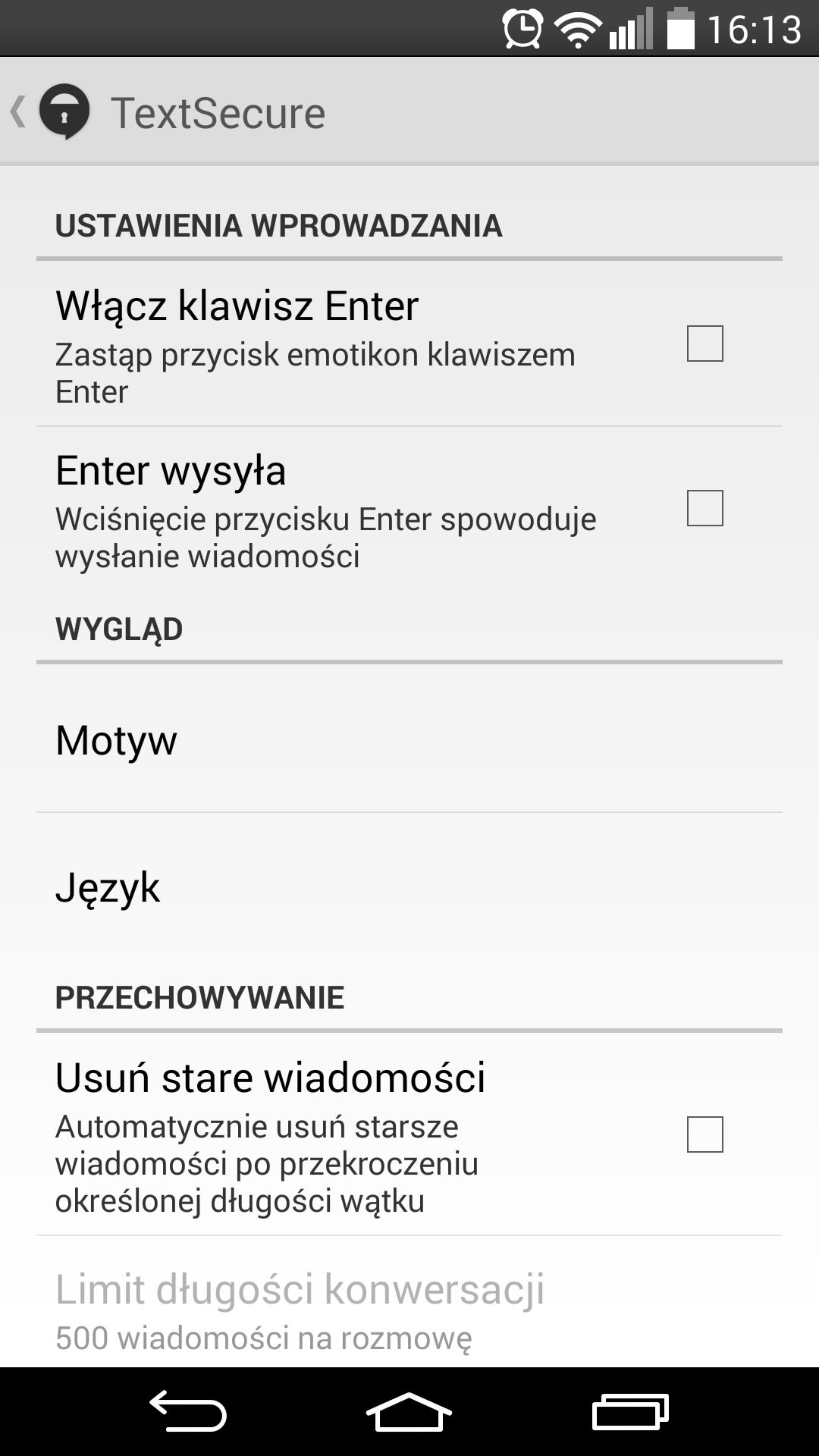Open the Motyw setting
The image size is (819, 1456).
click(x=409, y=739)
